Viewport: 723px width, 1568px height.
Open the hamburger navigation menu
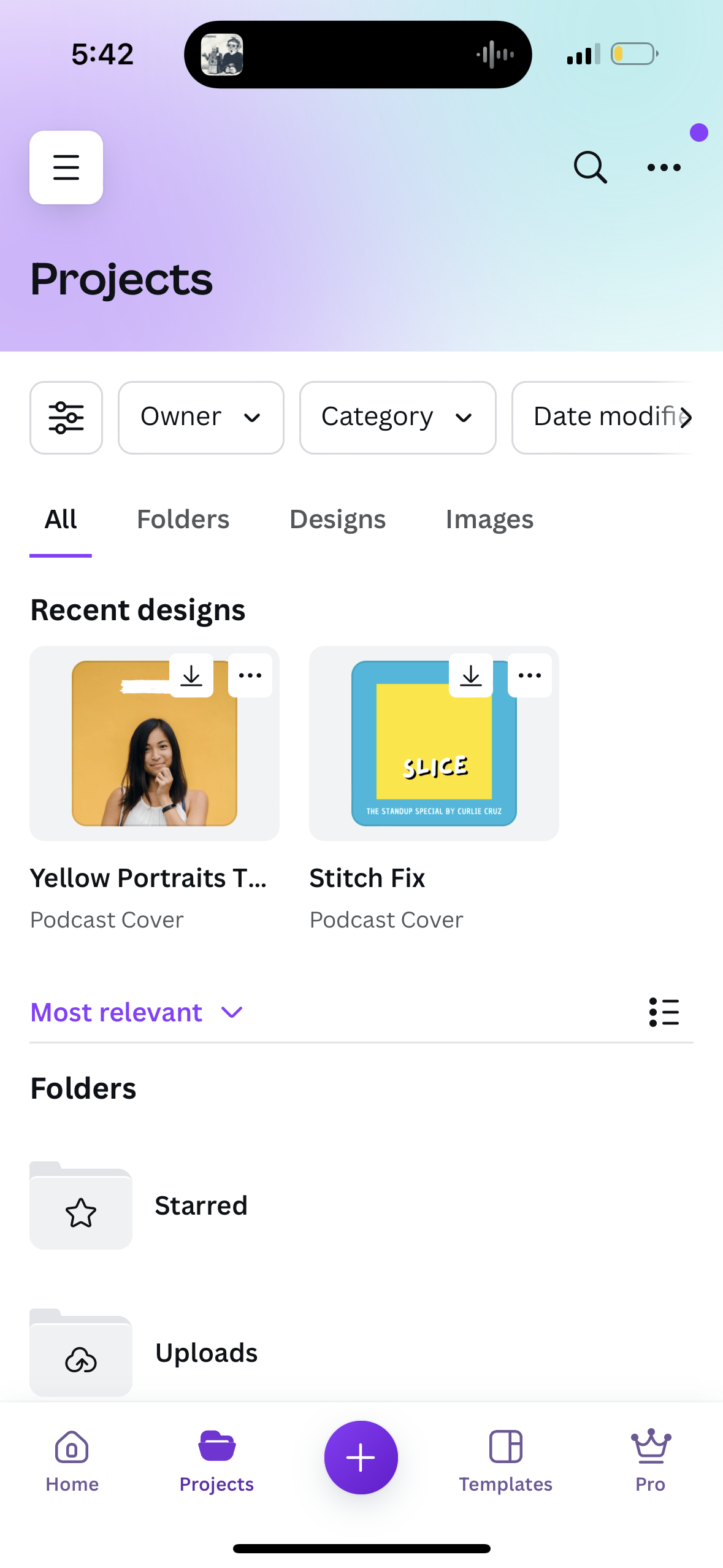tap(66, 167)
